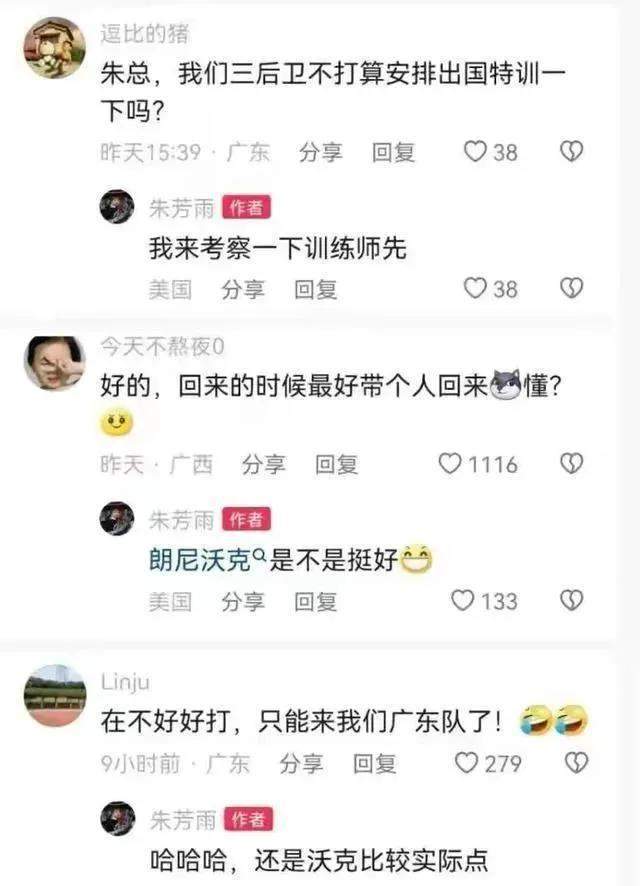Screen dimensions: 640x886
Task: Dislike Linju's comment
Action: tap(575, 763)
